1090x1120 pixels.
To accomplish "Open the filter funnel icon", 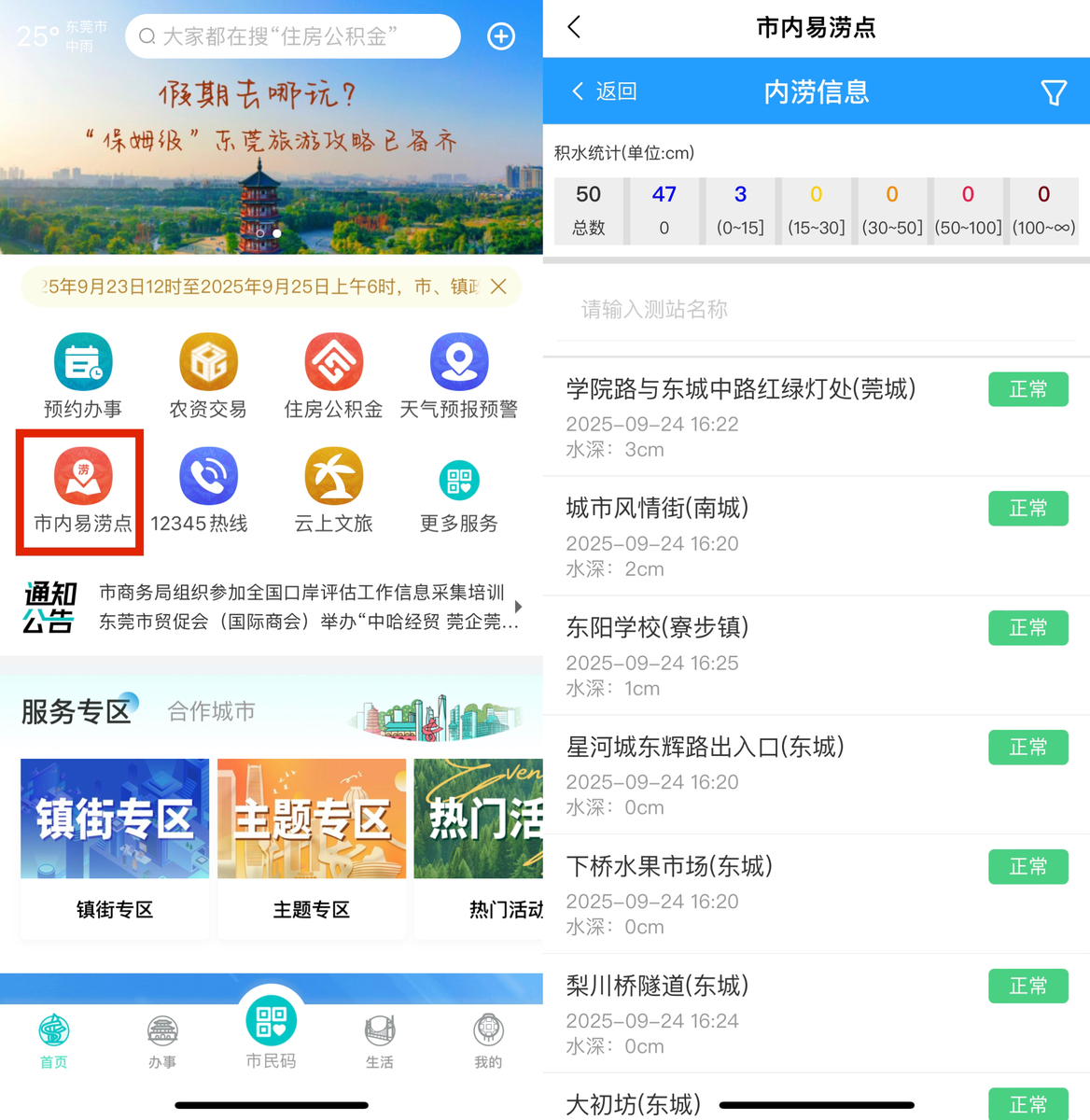I will (x=1054, y=92).
